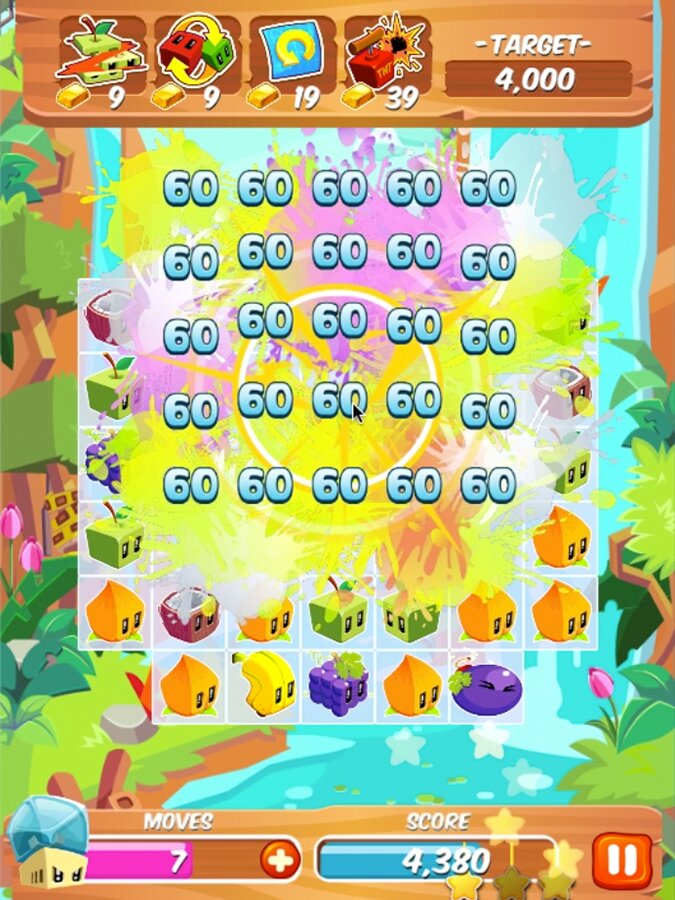The image size is (675, 900).
Task: Tap the coconut cube in the top-left corner
Action: pyautogui.click(x=114, y=316)
